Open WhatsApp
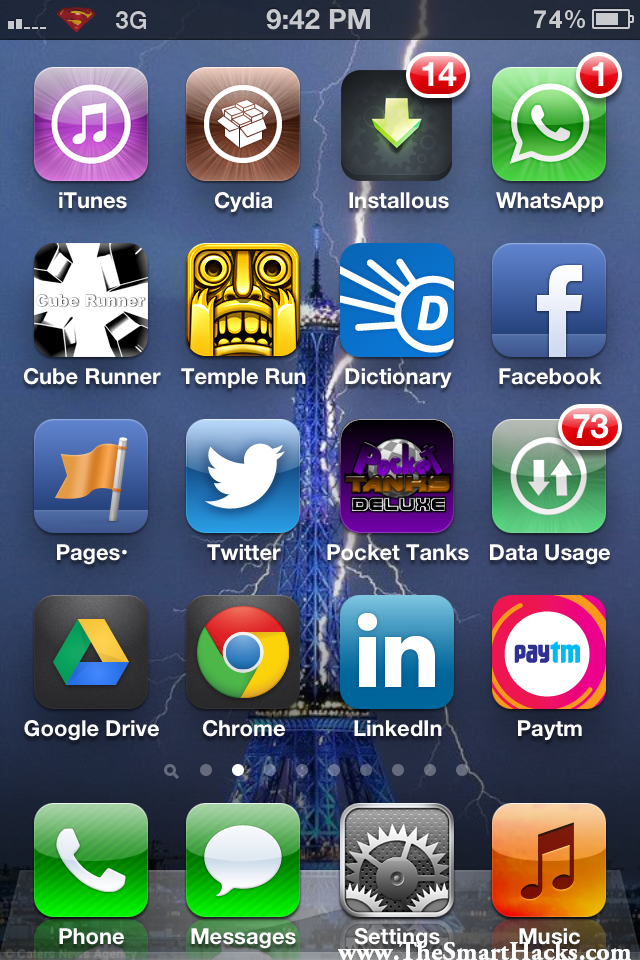The image size is (640, 960). [549, 124]
